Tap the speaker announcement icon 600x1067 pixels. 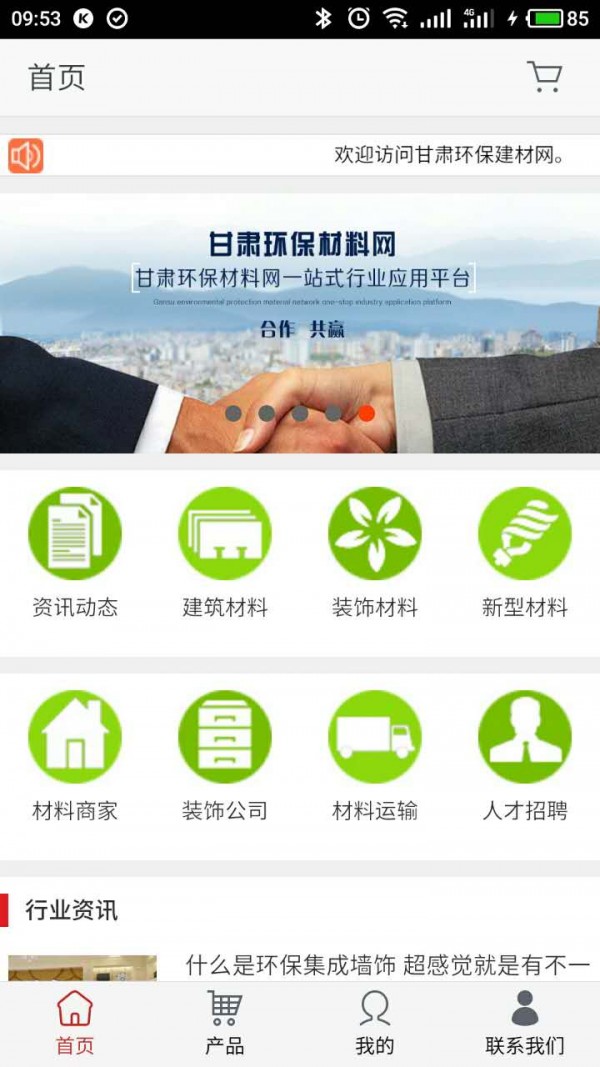tap(26, 155)
